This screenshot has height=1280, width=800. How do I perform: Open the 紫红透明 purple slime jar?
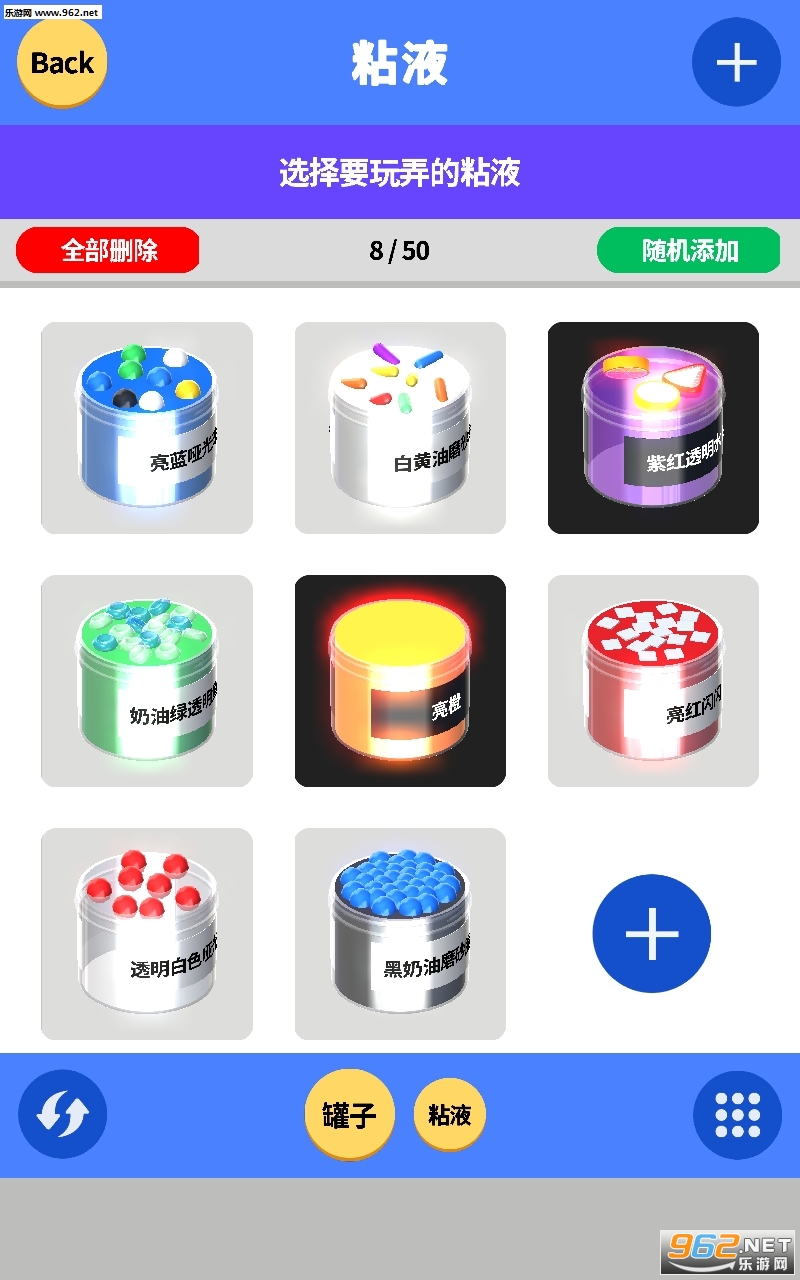click(x=653, y=428)
